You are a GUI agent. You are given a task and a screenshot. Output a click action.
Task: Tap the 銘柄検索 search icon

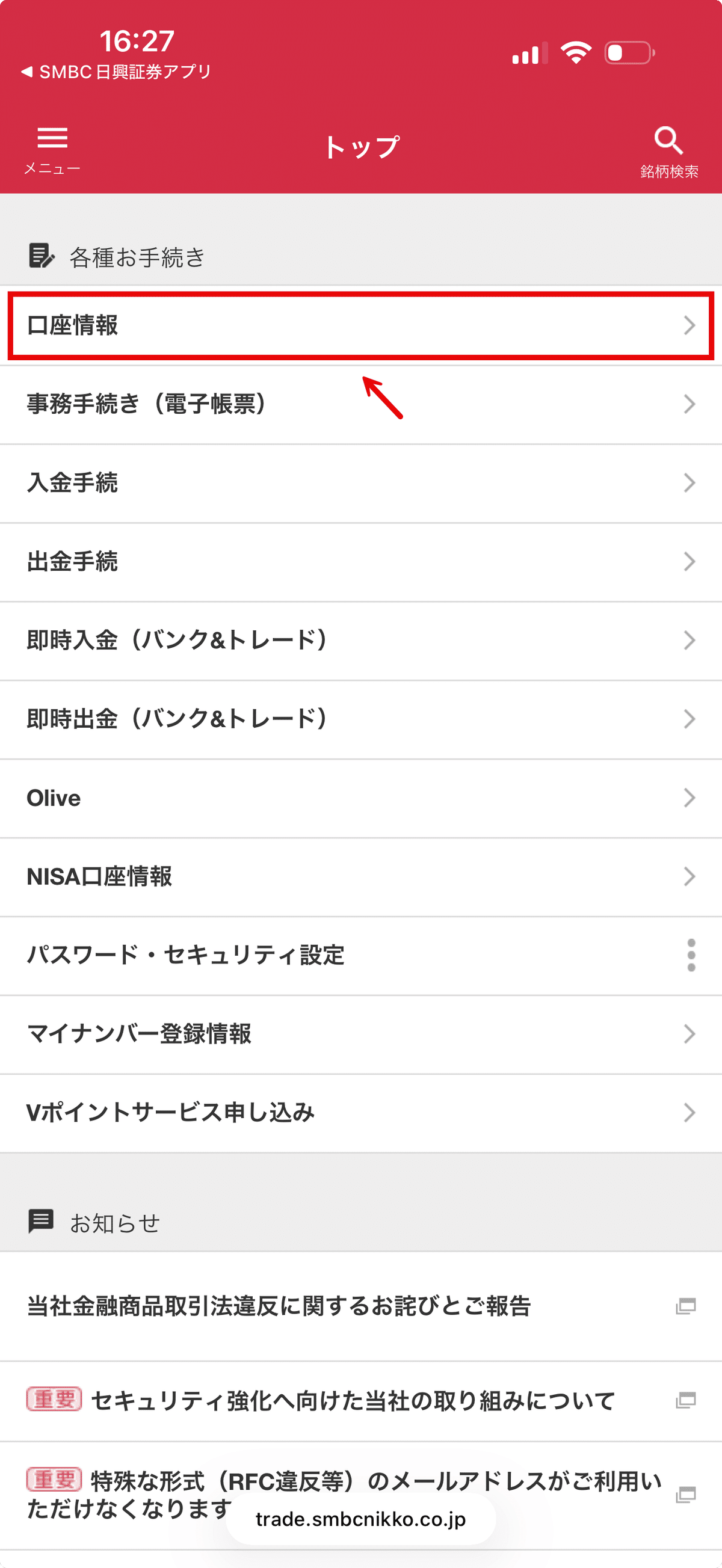(x=668, y=141)
